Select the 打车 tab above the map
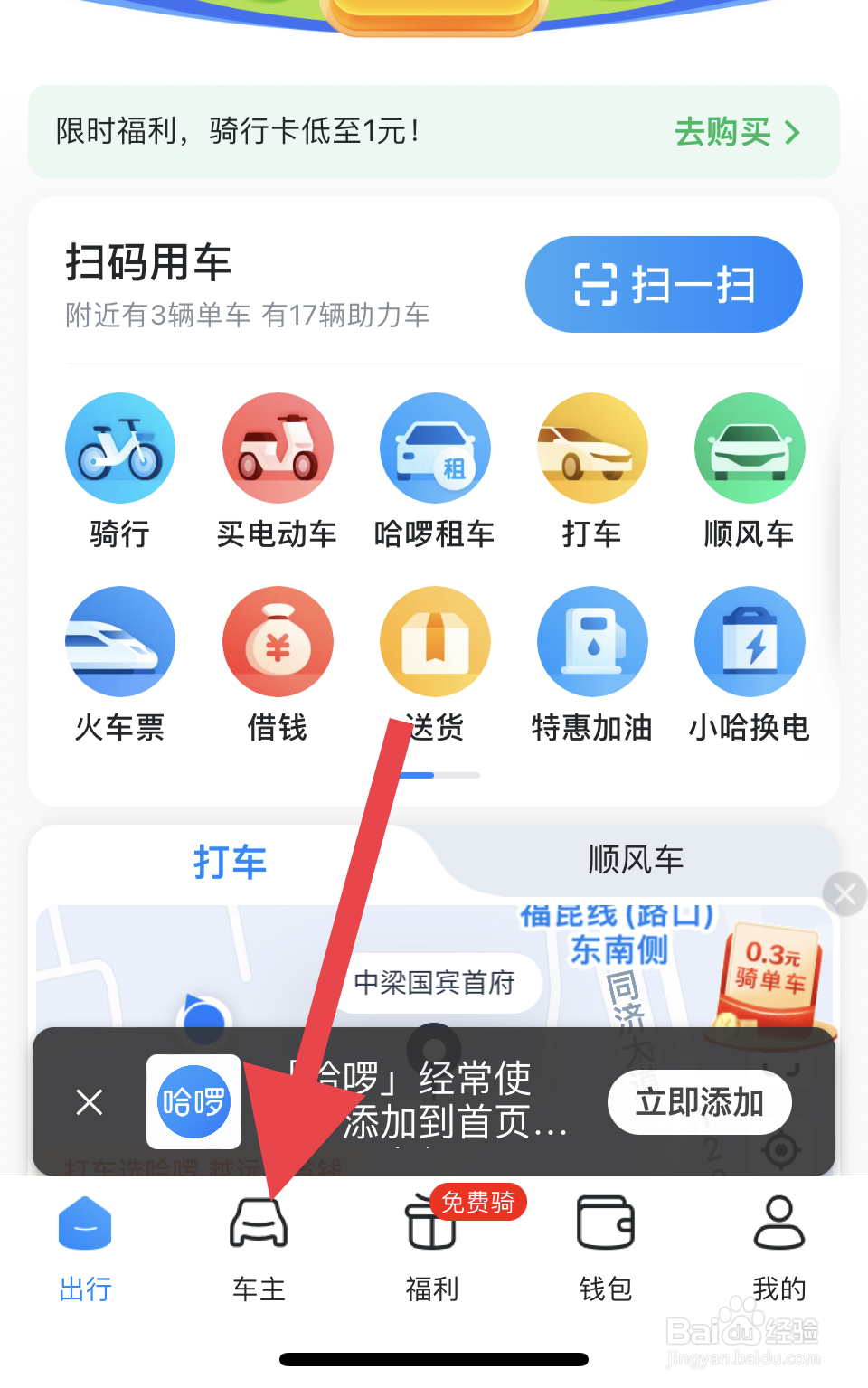Screen dimensions: 868x1388 [x=231, y=861]
